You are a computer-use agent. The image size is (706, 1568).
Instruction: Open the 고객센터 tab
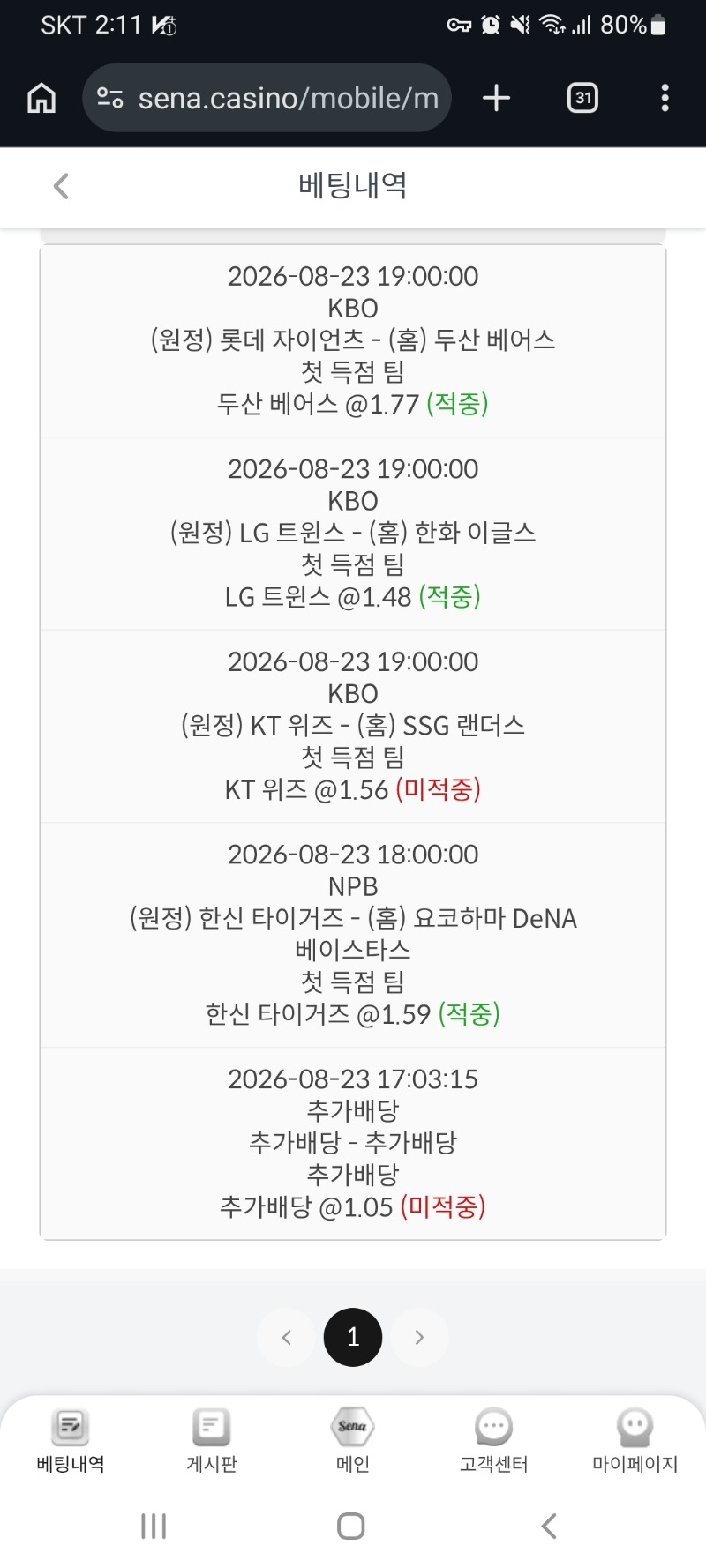494,1440
